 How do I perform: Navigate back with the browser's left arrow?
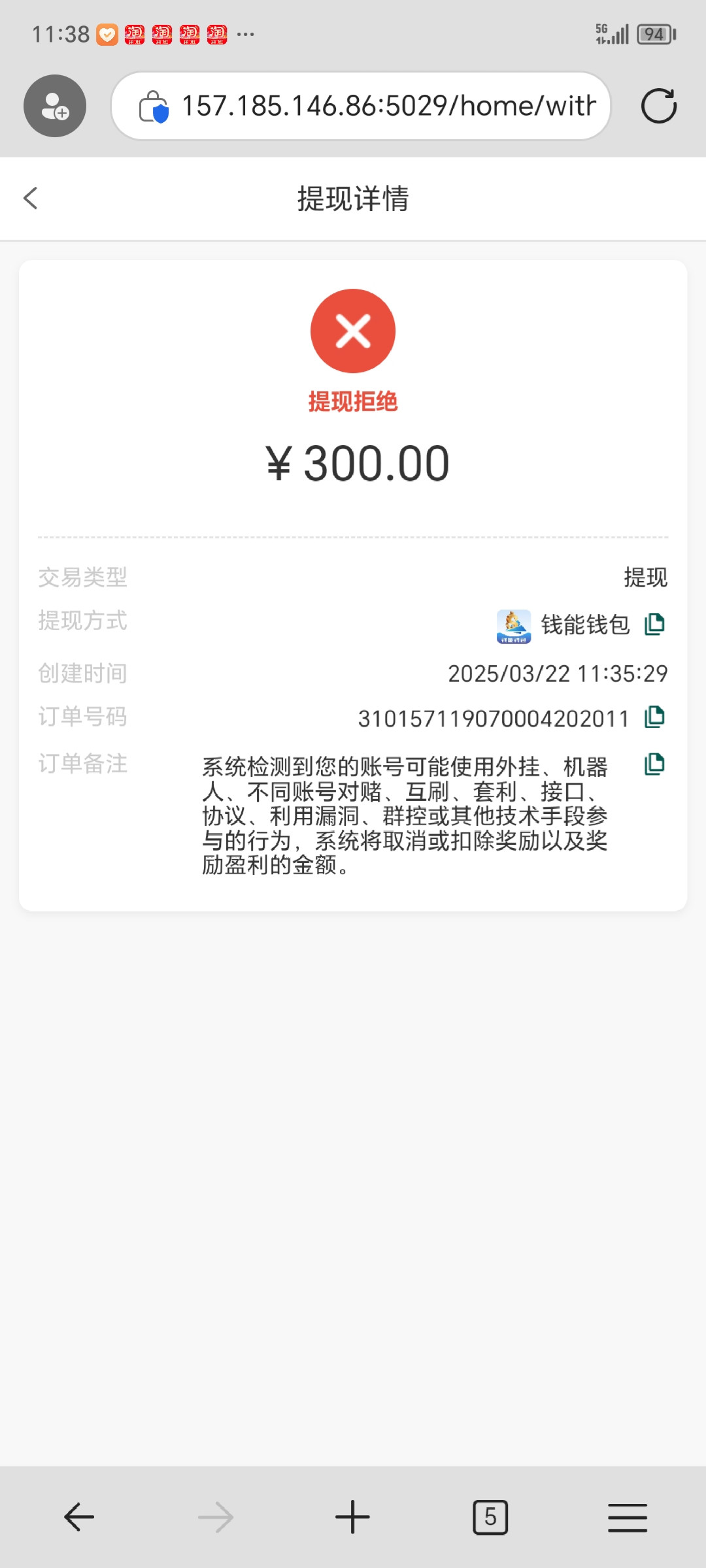click(79, 1517)
